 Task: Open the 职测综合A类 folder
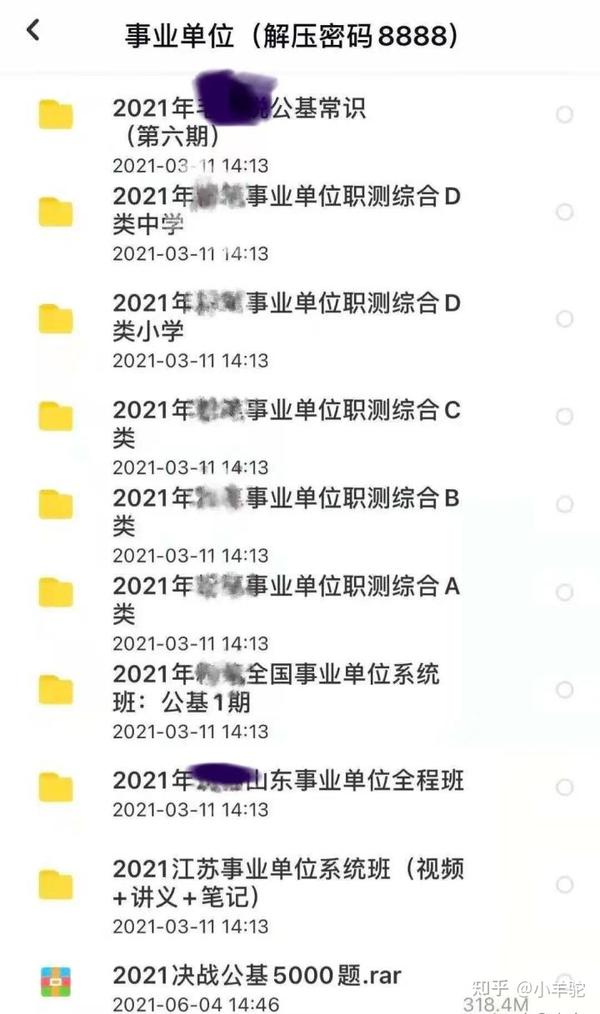click(300, 612)
